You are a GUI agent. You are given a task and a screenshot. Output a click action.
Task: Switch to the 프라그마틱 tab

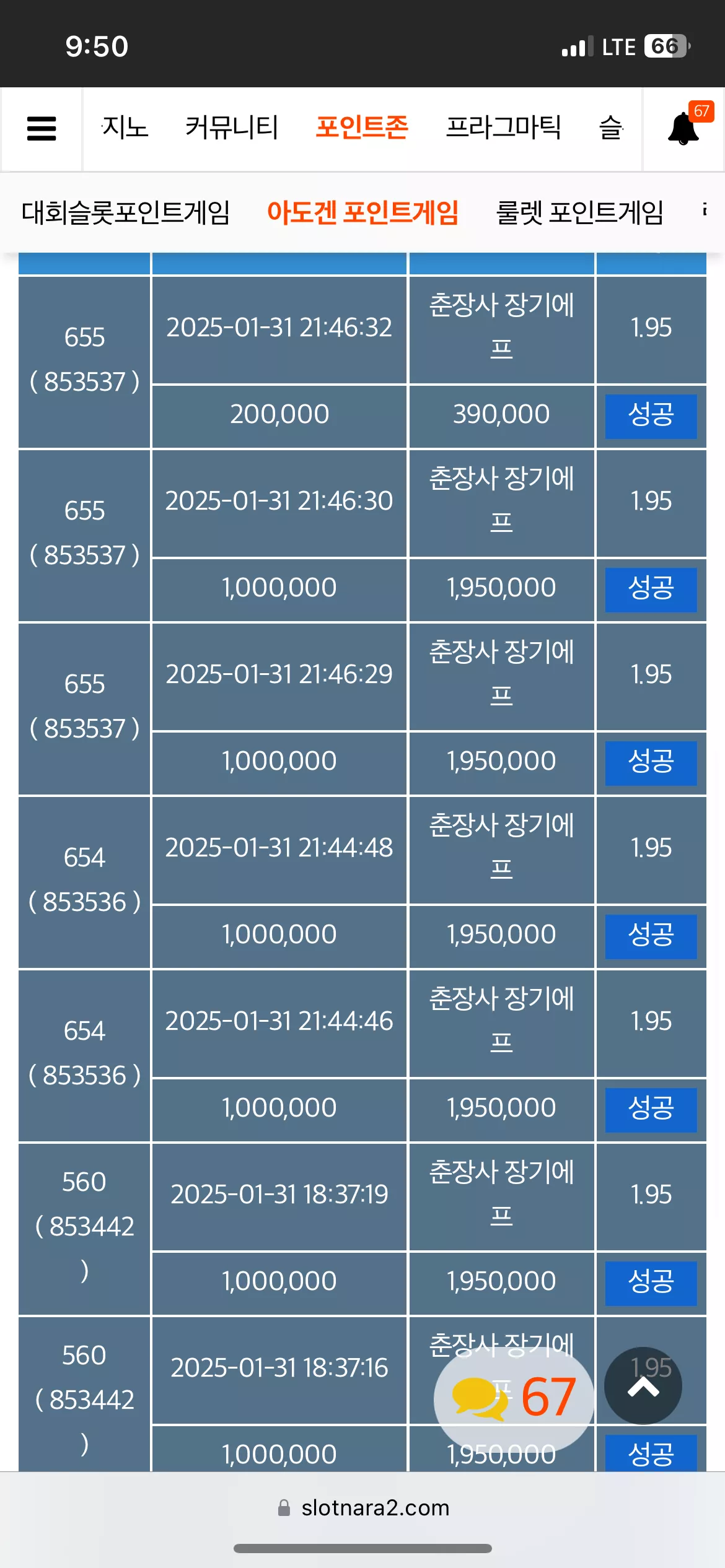[503, 128]
